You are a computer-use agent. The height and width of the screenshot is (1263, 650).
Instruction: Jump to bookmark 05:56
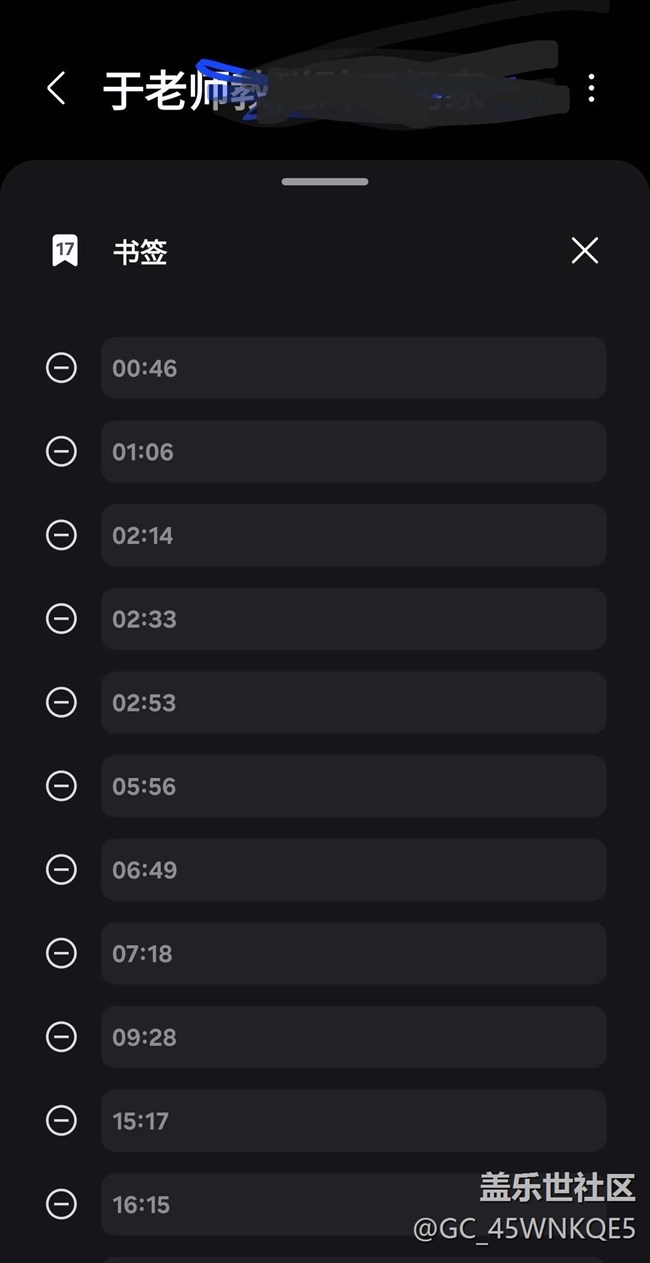click(354, 786)
